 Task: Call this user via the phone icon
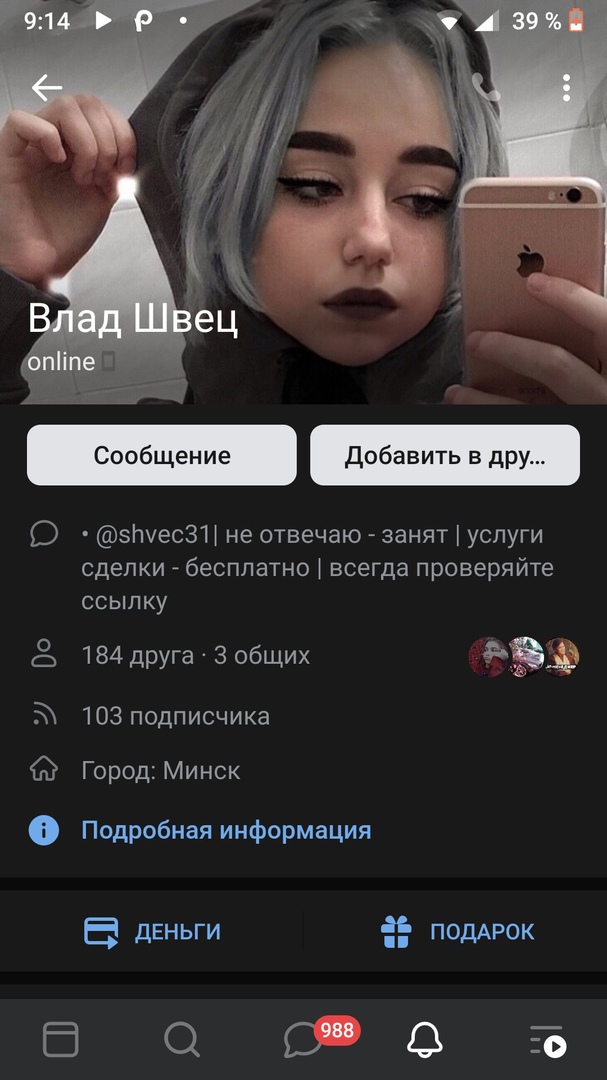click(x=487, y=88)
